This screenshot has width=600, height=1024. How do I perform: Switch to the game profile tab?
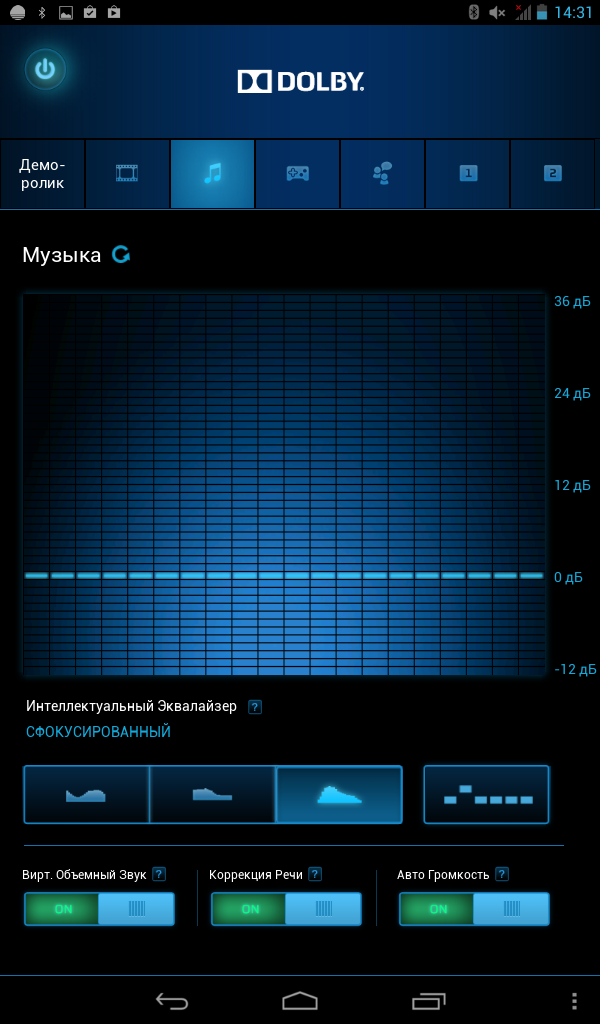pyautogui.click(x=297, y=174)
